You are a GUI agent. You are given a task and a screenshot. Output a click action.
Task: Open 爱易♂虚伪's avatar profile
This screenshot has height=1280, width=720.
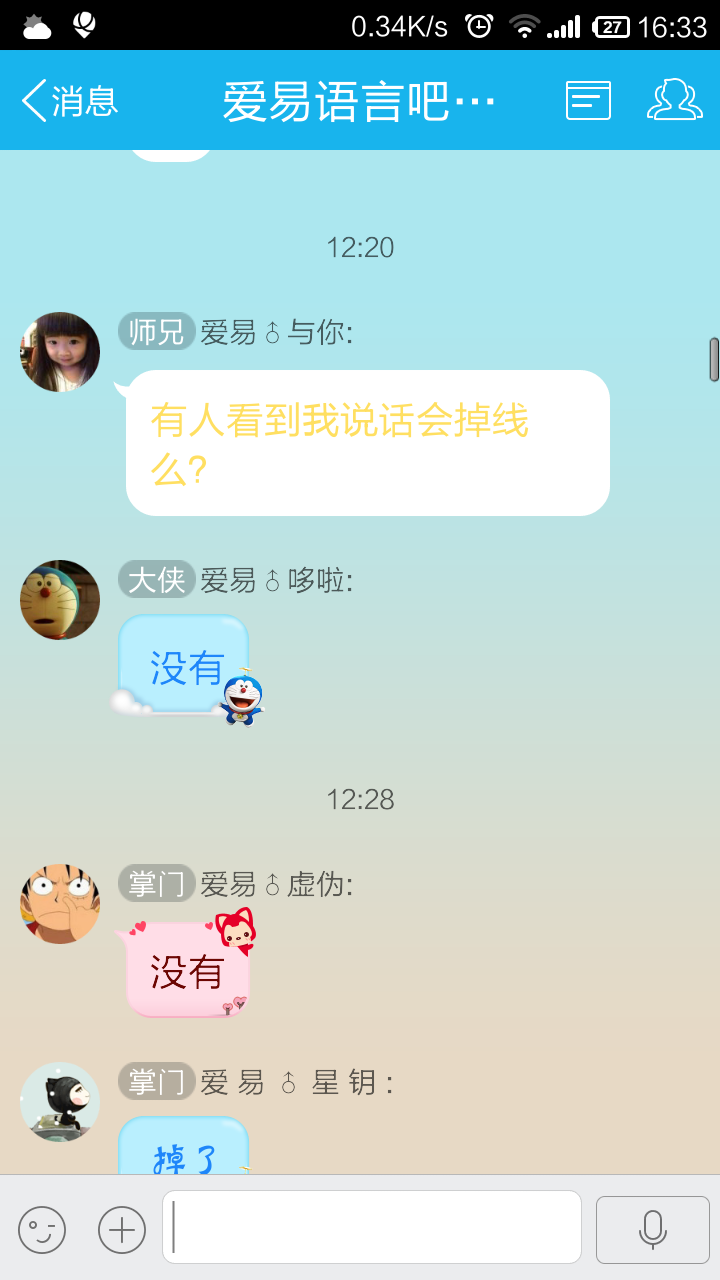click(60, 904)
